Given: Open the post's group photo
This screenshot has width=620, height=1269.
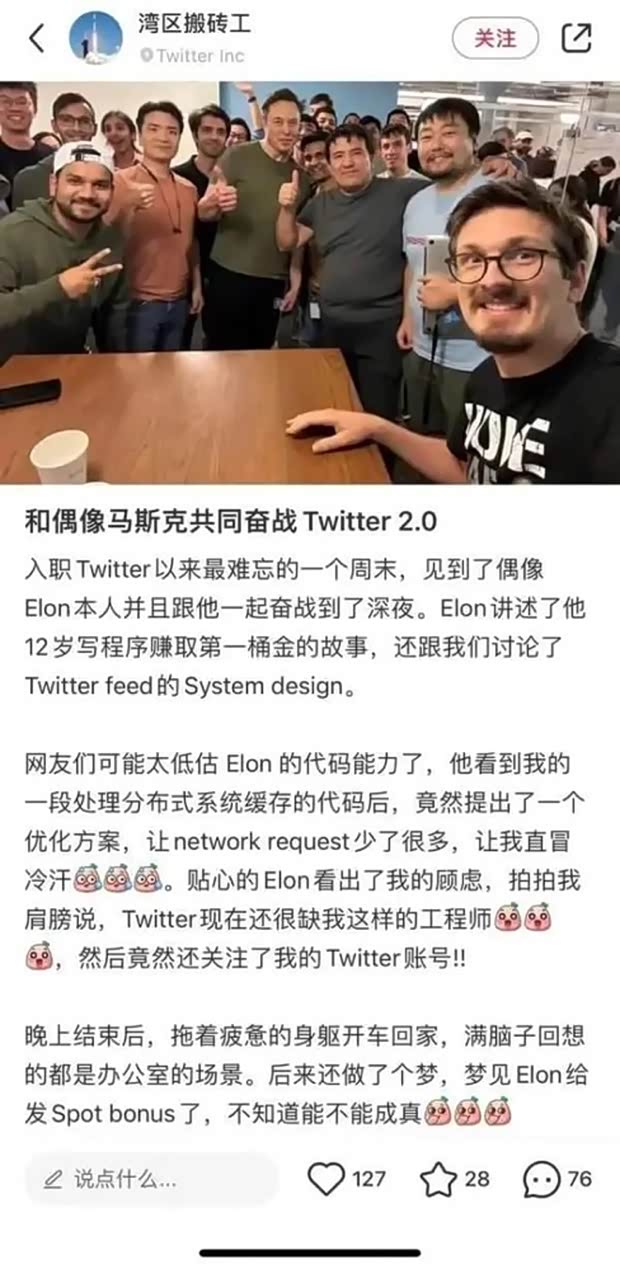Looking at the screenshot, I should [310, 283].
